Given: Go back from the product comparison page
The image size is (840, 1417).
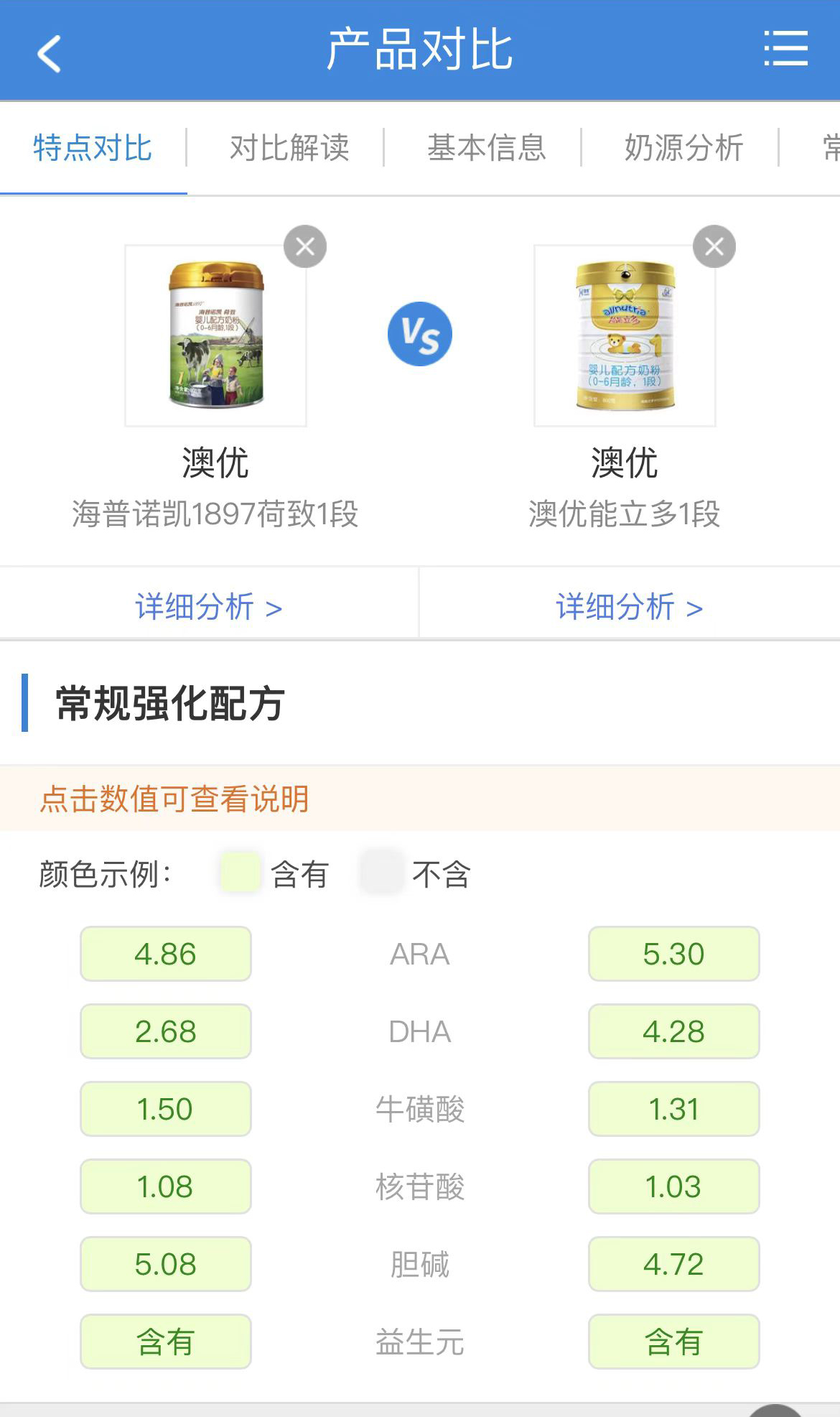Looking at the screenshot, I should click(x=49, y=53).
